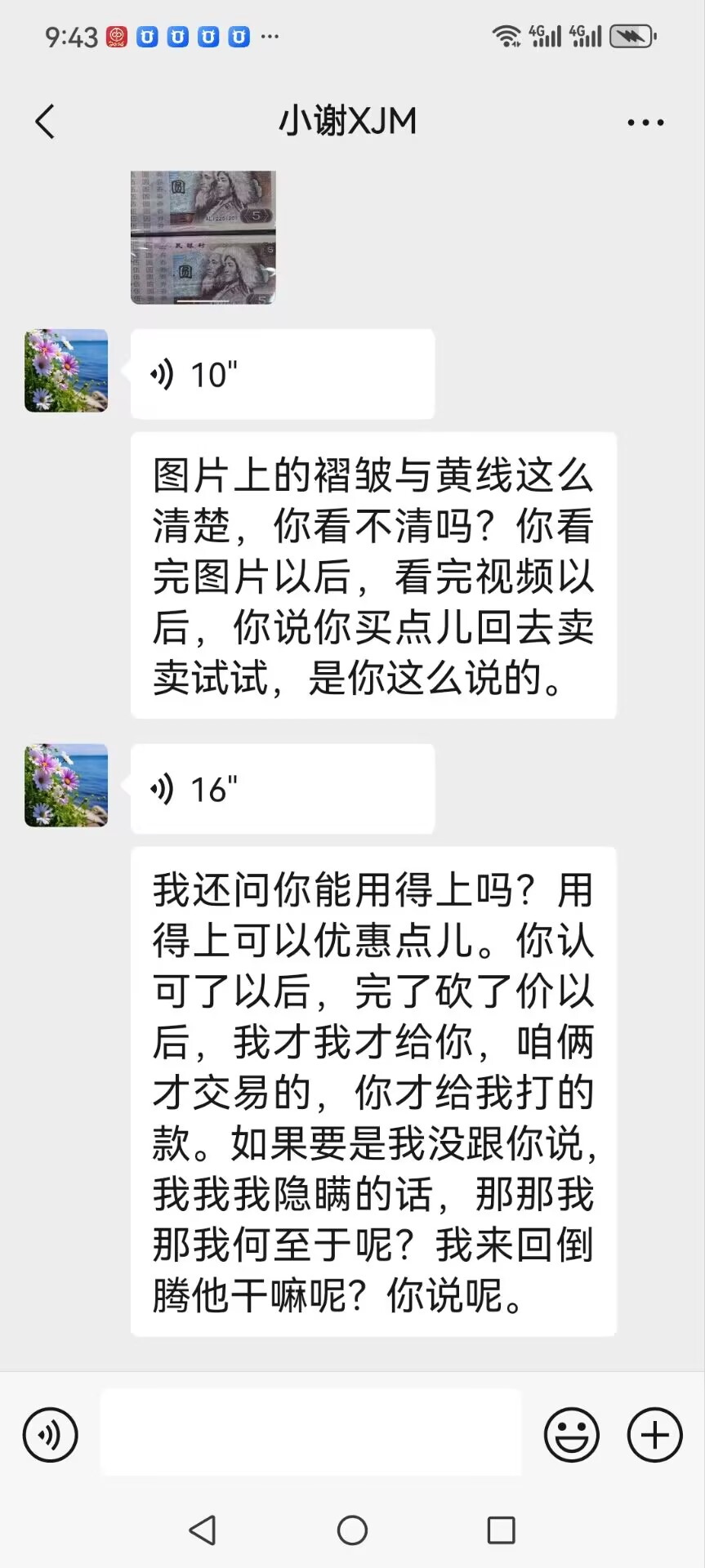Viewport: 705px width, 1568px height.
Task: Open the emoji panel
Action: click(572, 1435)
